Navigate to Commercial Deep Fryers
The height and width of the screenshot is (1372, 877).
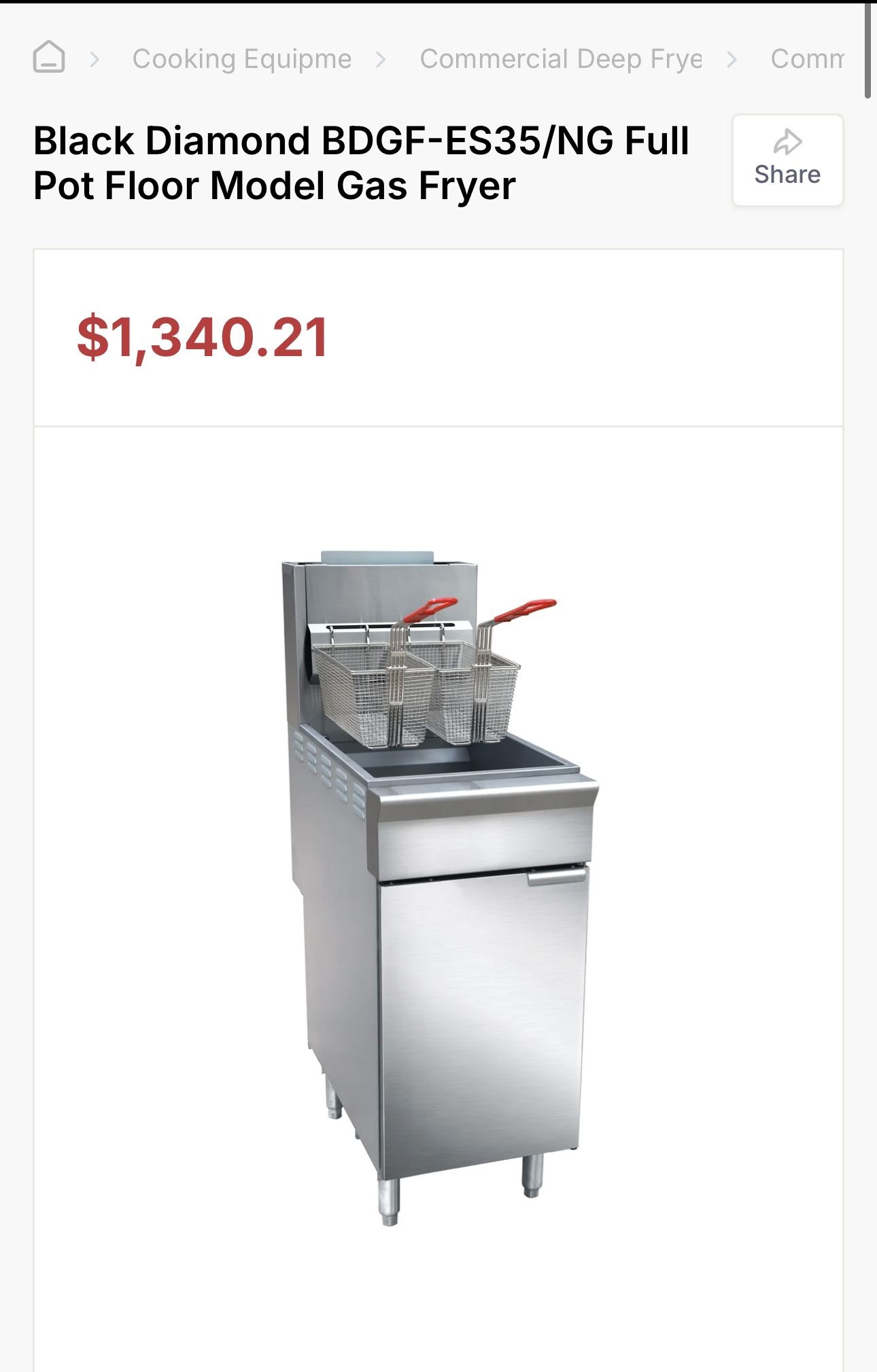pos(561,58)
